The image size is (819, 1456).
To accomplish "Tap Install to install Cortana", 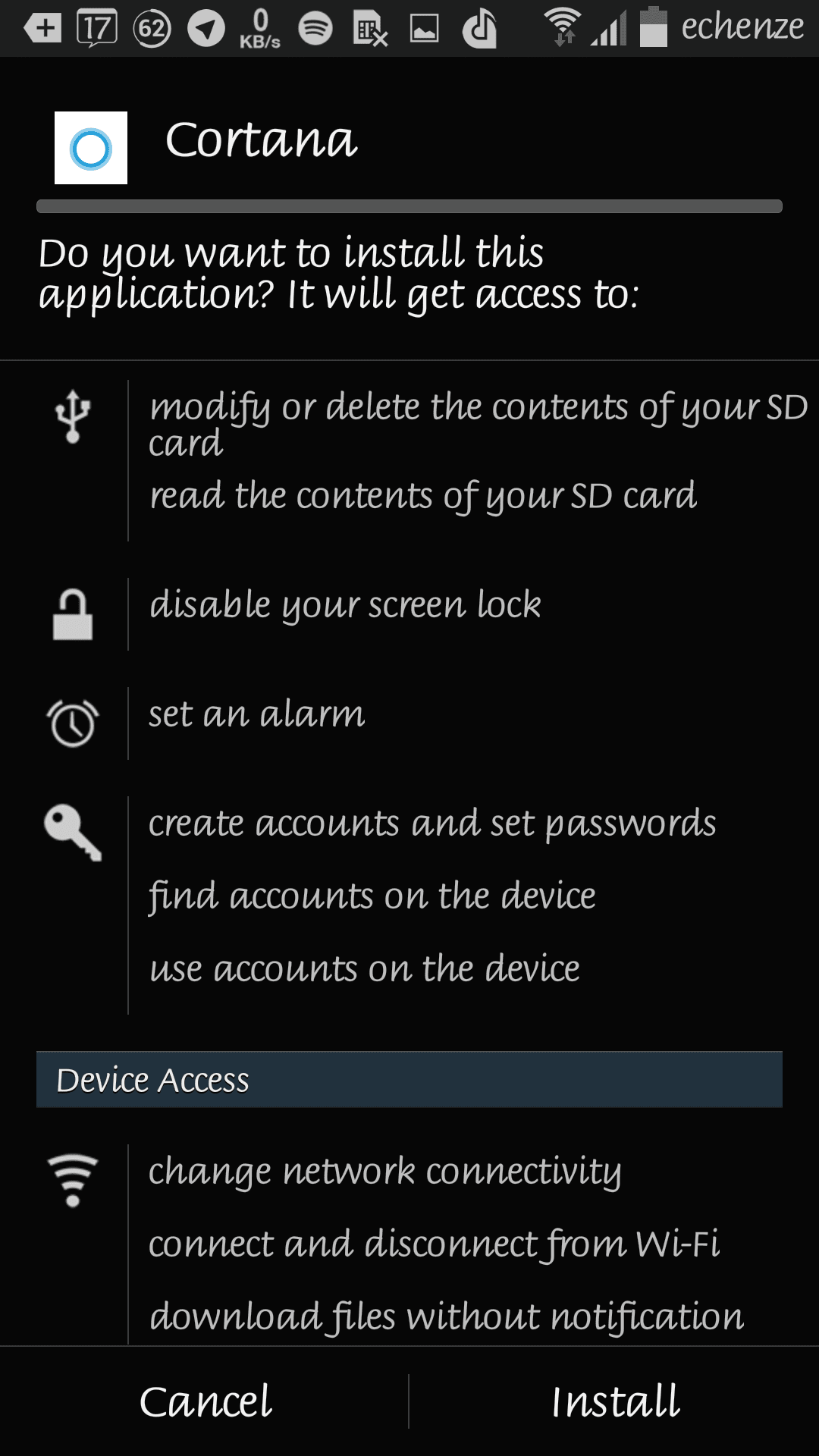I will [615, 1401].
